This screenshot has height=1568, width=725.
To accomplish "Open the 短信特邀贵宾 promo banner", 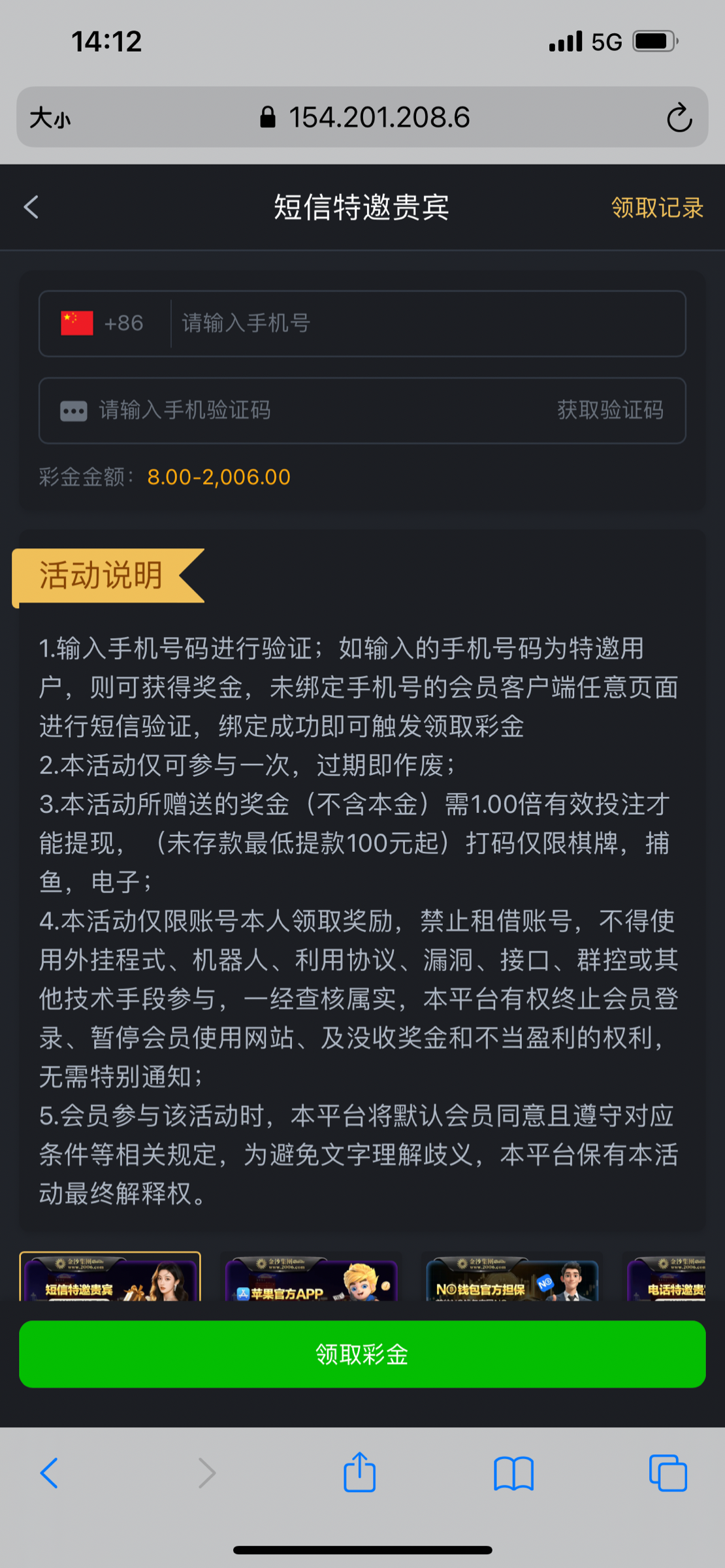I will [x=110, y=1277].
